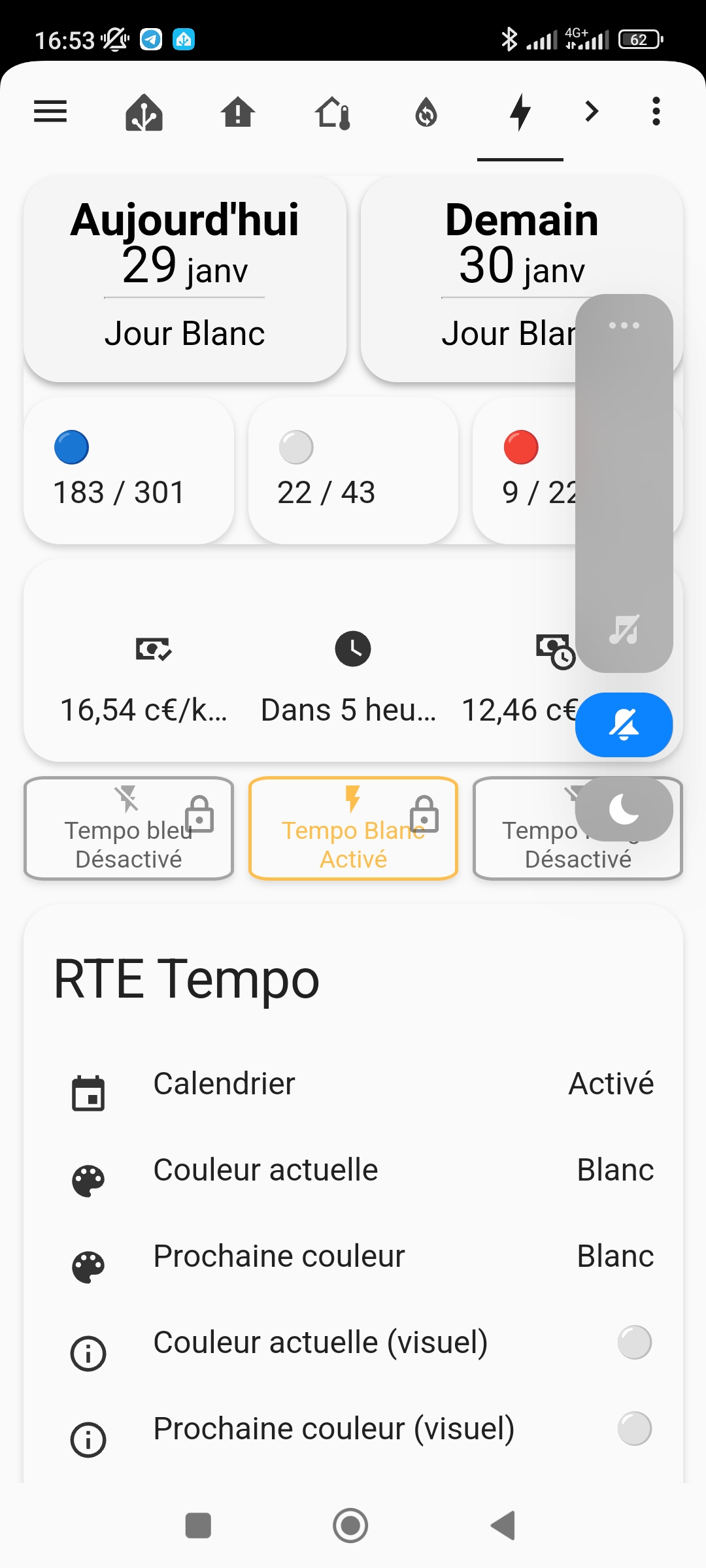Open the hamburger sidebar menu

click(50, 112)
